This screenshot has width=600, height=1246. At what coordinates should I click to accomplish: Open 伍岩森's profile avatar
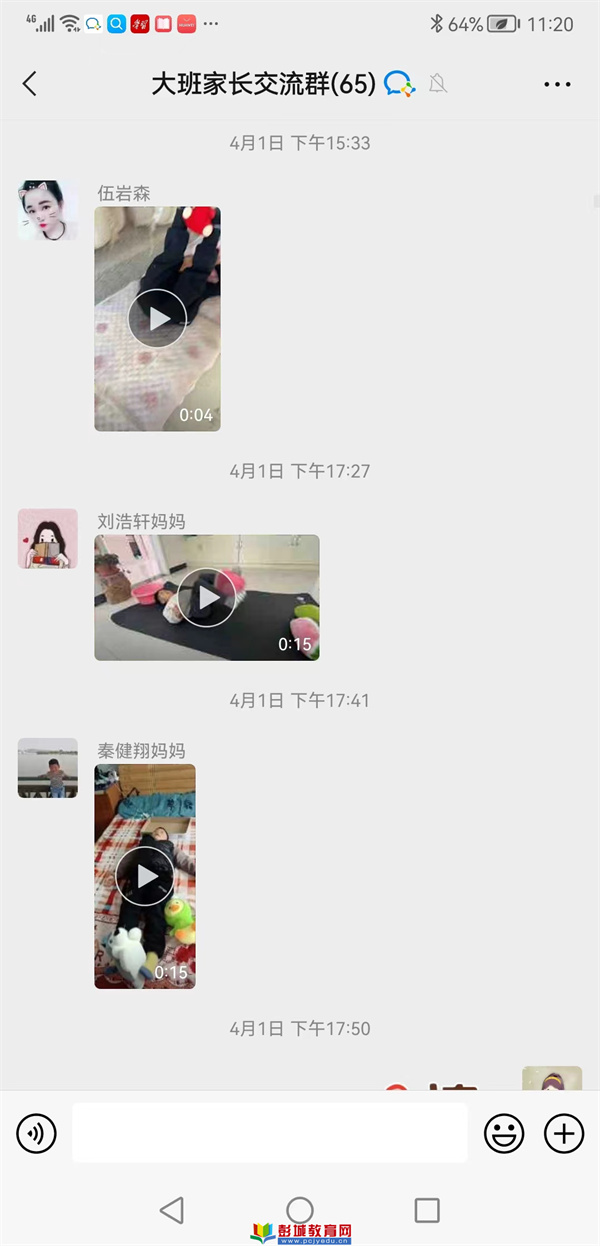(x=47, y=210)
